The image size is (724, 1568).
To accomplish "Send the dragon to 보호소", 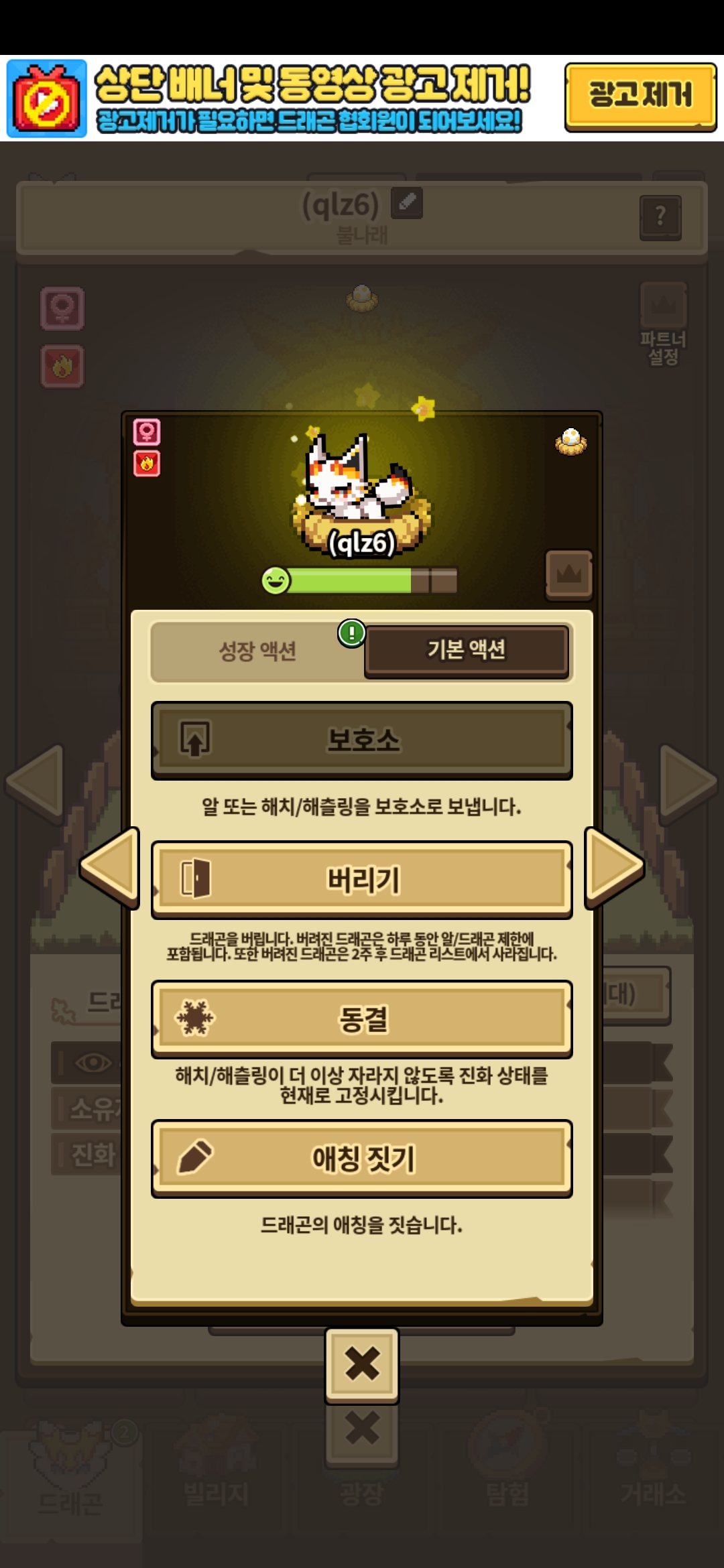I will tap(362, 740).
